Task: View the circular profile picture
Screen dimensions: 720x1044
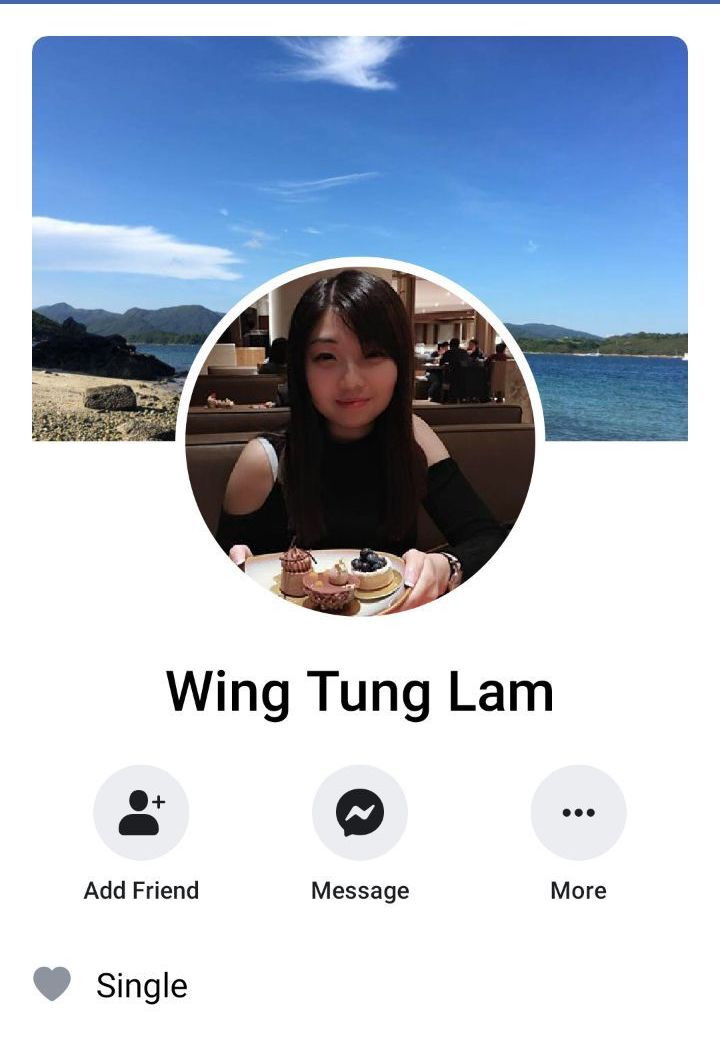Action: [x=360, y=440]
